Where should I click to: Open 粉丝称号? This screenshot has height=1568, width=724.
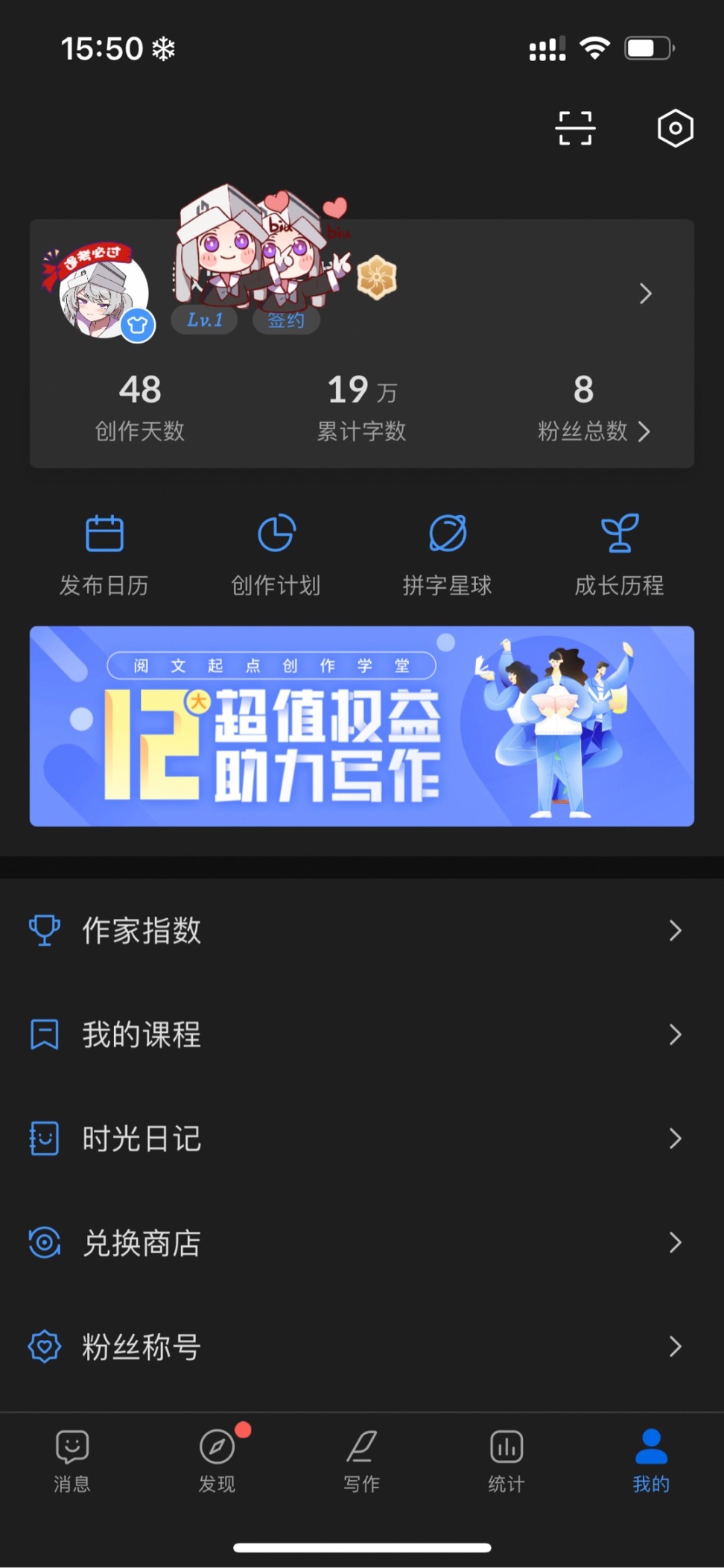tap(362, 1347)
